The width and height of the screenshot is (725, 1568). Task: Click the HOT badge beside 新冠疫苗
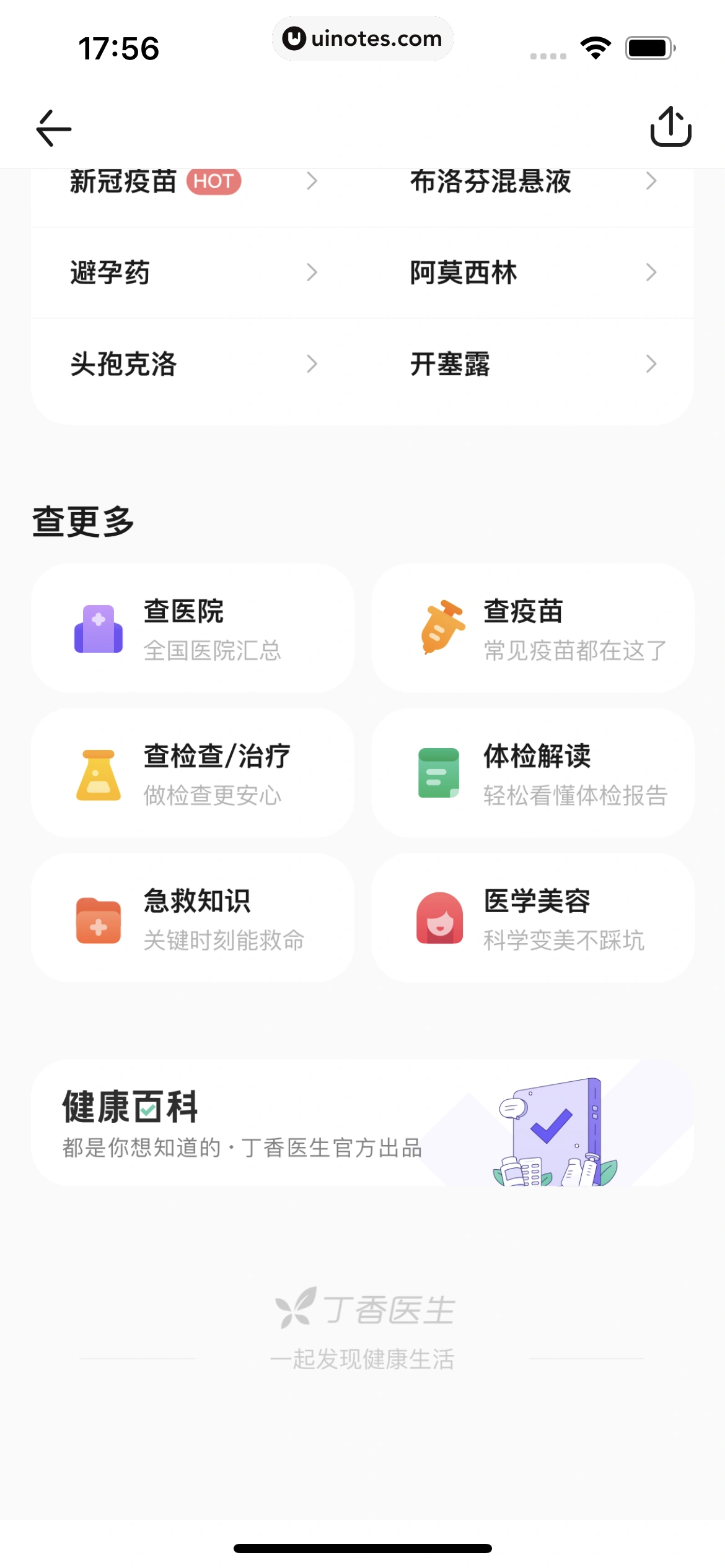point(213,181)
